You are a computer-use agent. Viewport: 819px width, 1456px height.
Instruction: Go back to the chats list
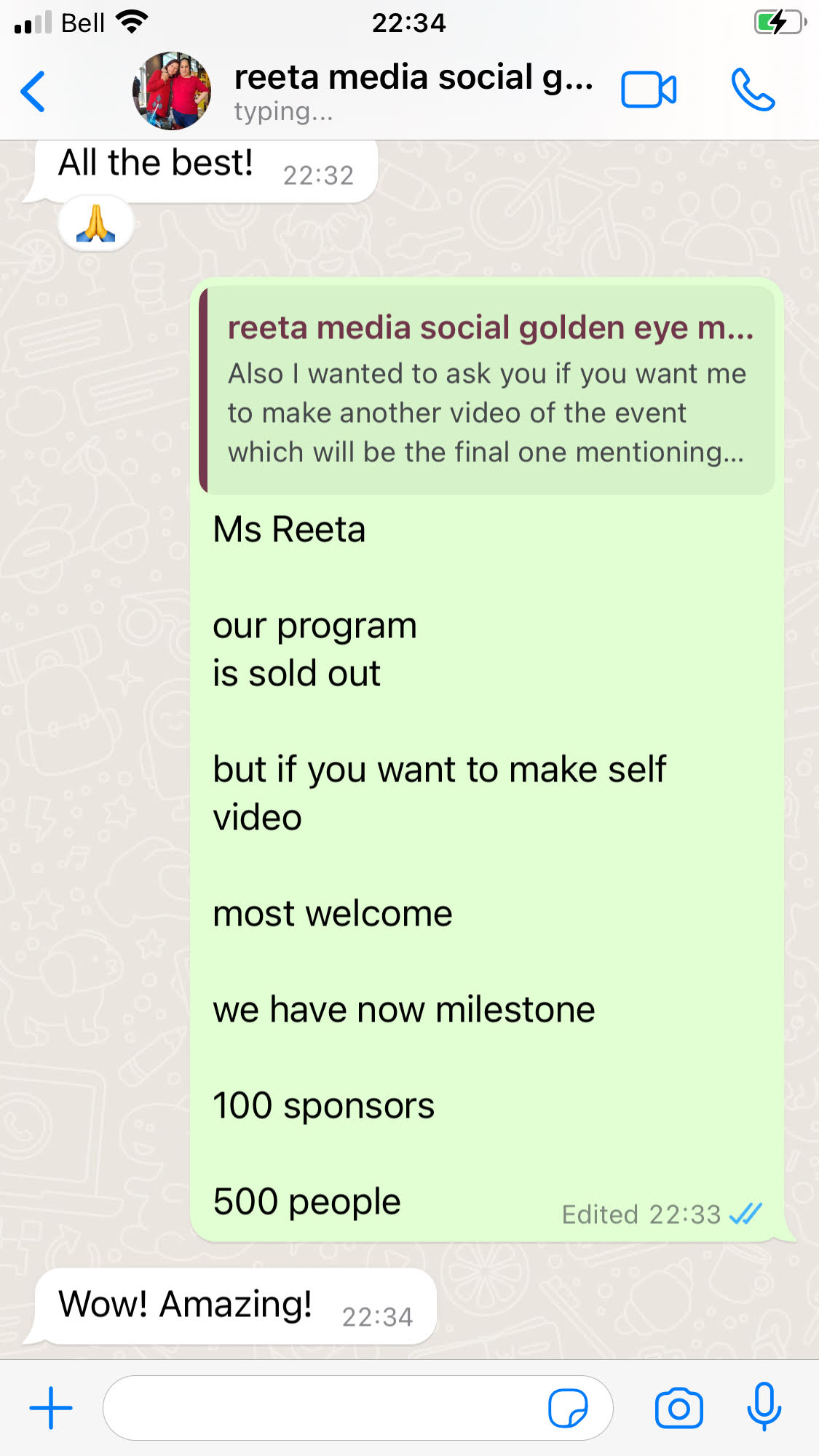[33, 92]
